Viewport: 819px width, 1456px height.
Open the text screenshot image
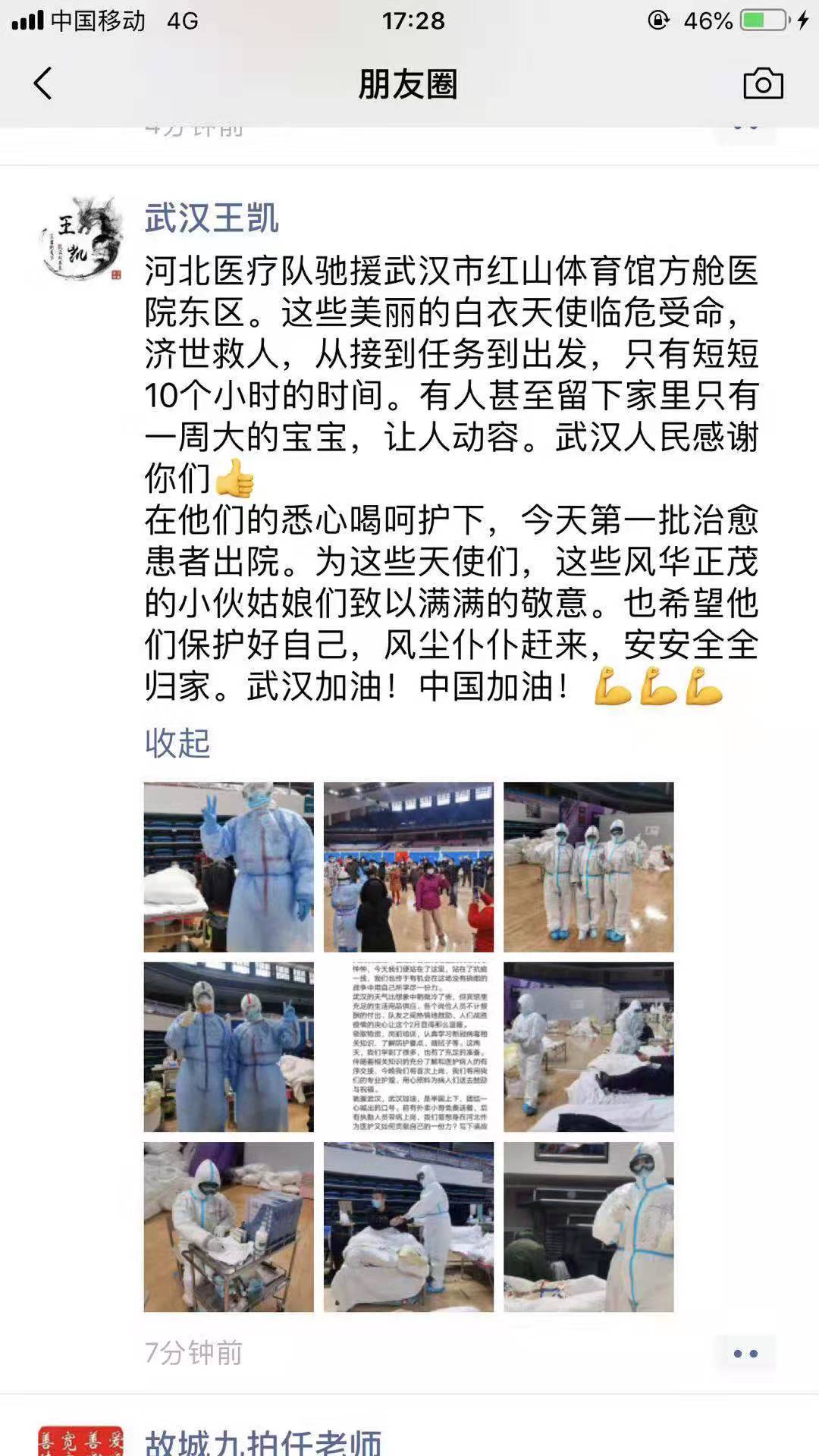pos(408,1046)
